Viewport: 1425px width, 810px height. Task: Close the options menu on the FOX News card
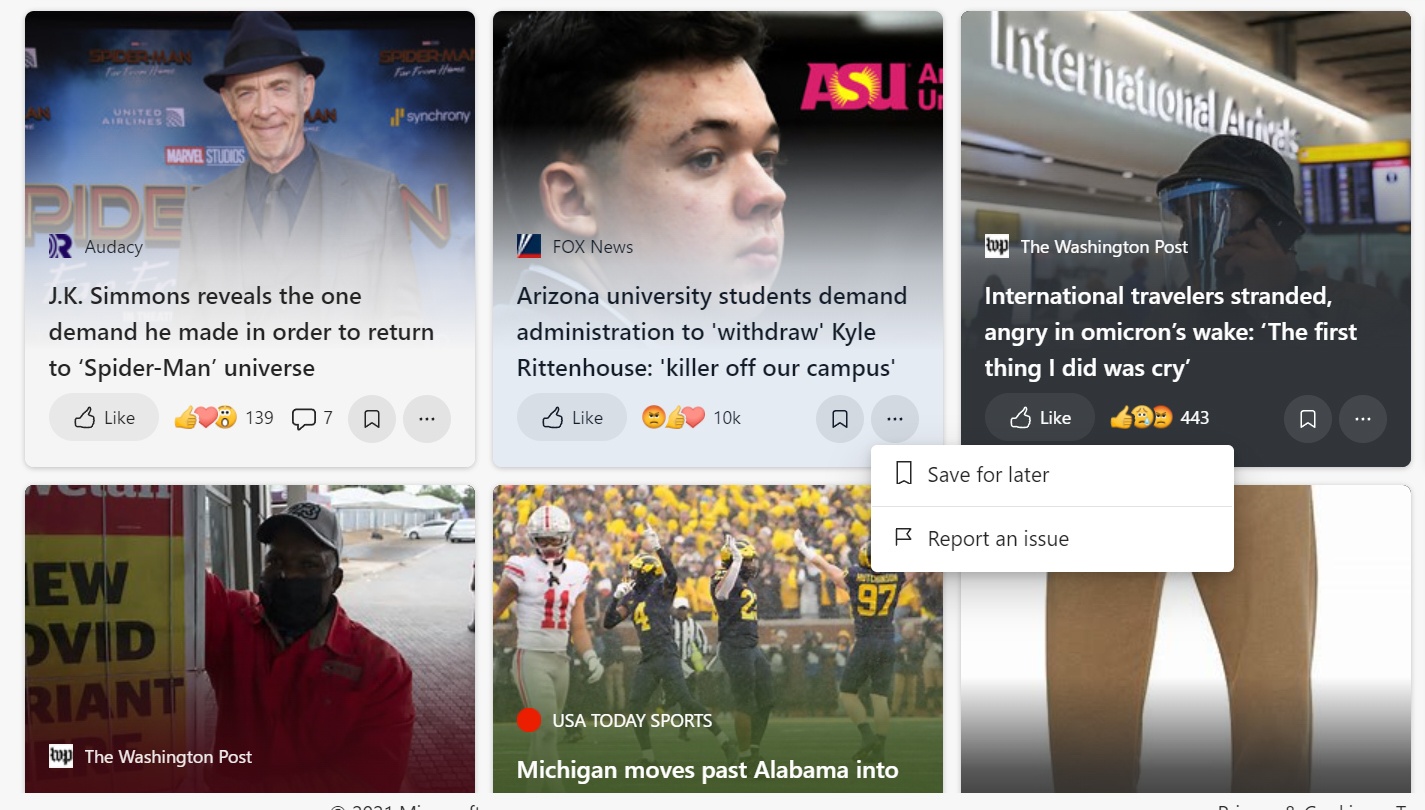895,418
